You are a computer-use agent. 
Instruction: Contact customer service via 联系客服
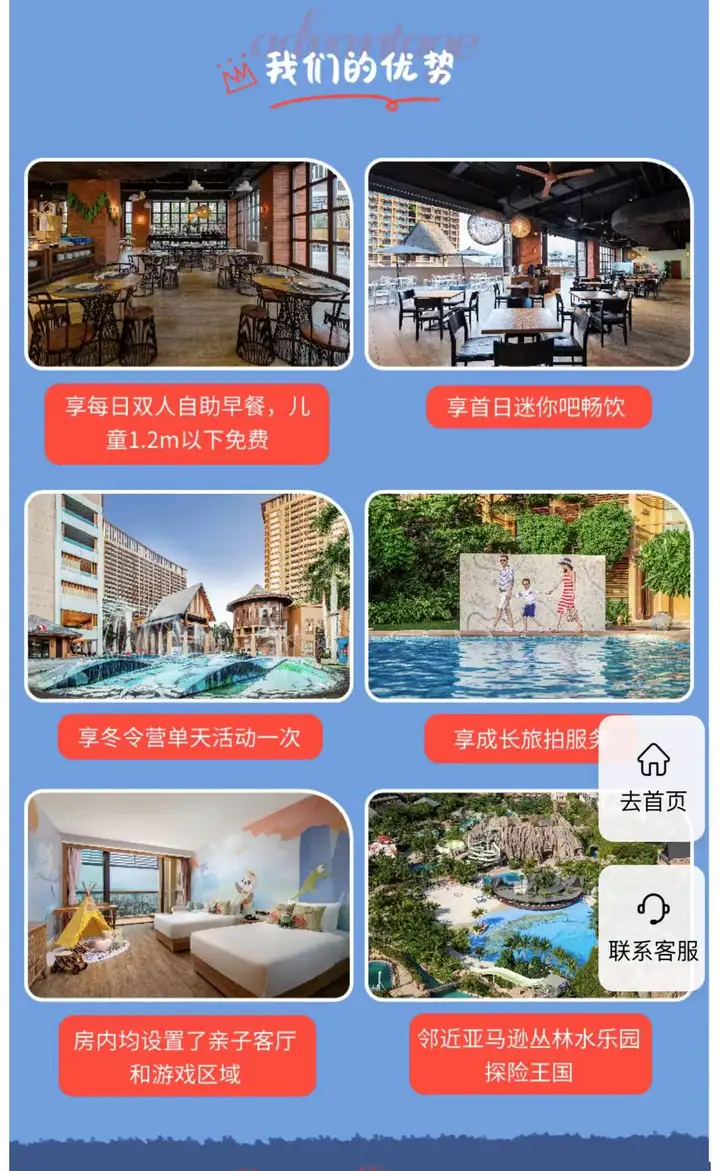[x=653, y=928]
